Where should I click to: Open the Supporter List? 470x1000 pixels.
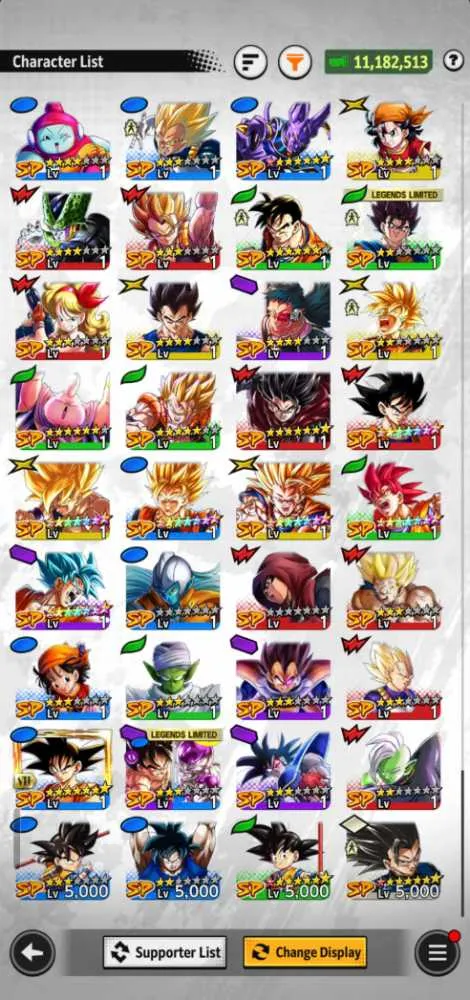click(x=165, y=952)
